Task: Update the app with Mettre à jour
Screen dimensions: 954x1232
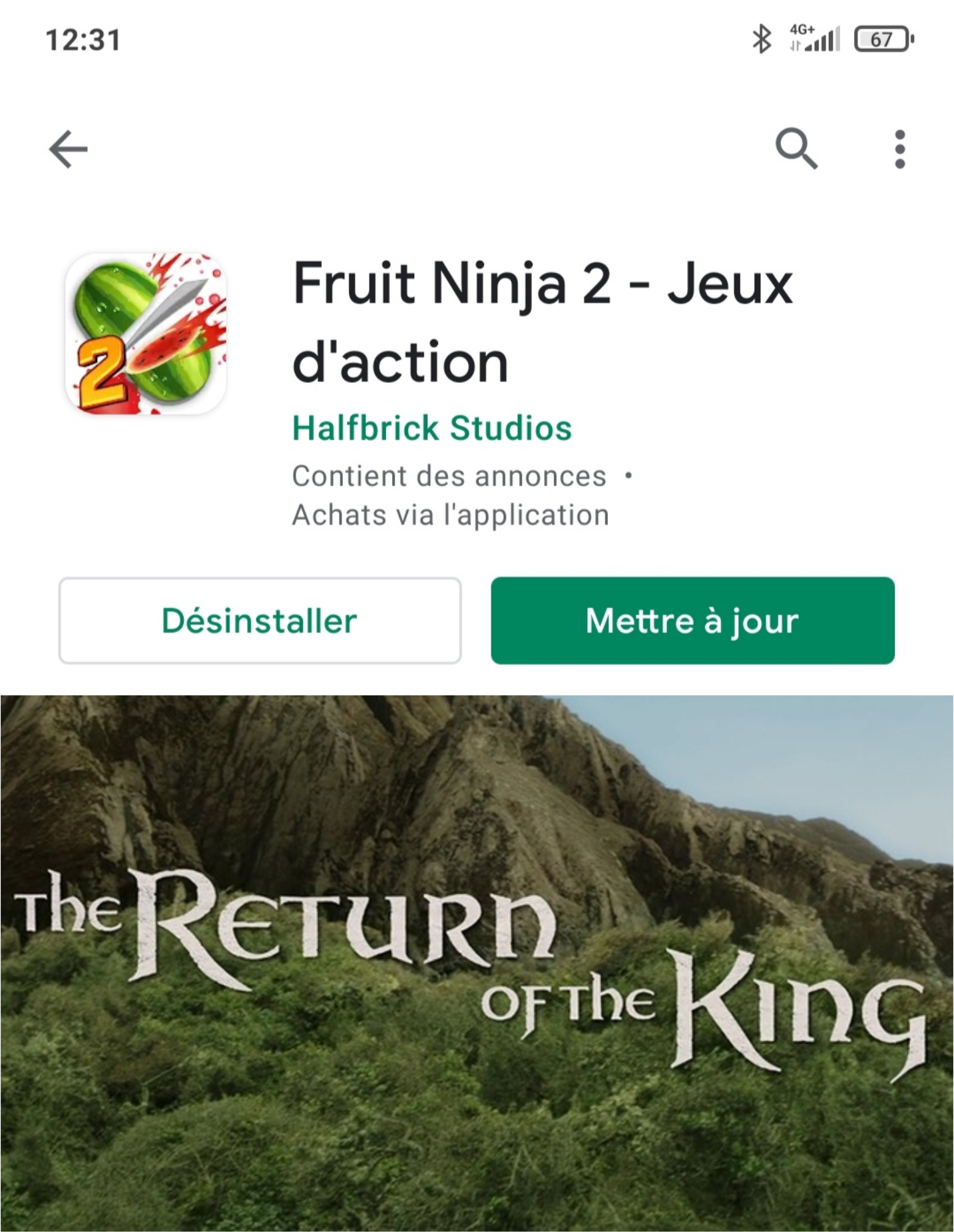Action: (x=692, y=621)
